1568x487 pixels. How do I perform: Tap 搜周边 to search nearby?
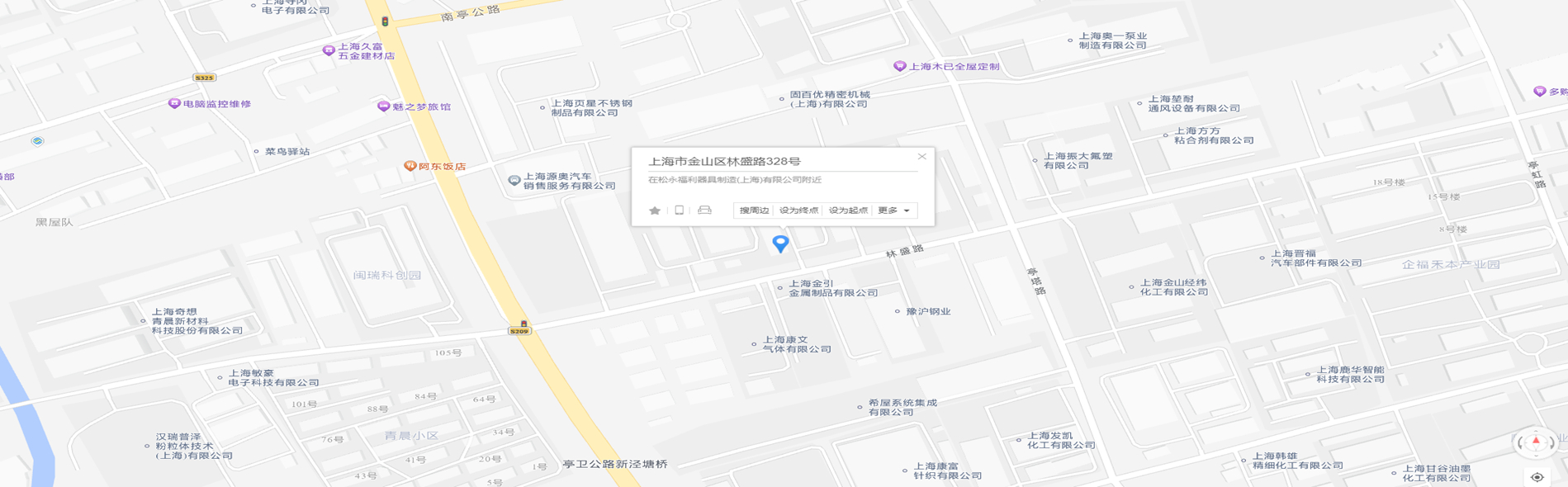(753, 210)
